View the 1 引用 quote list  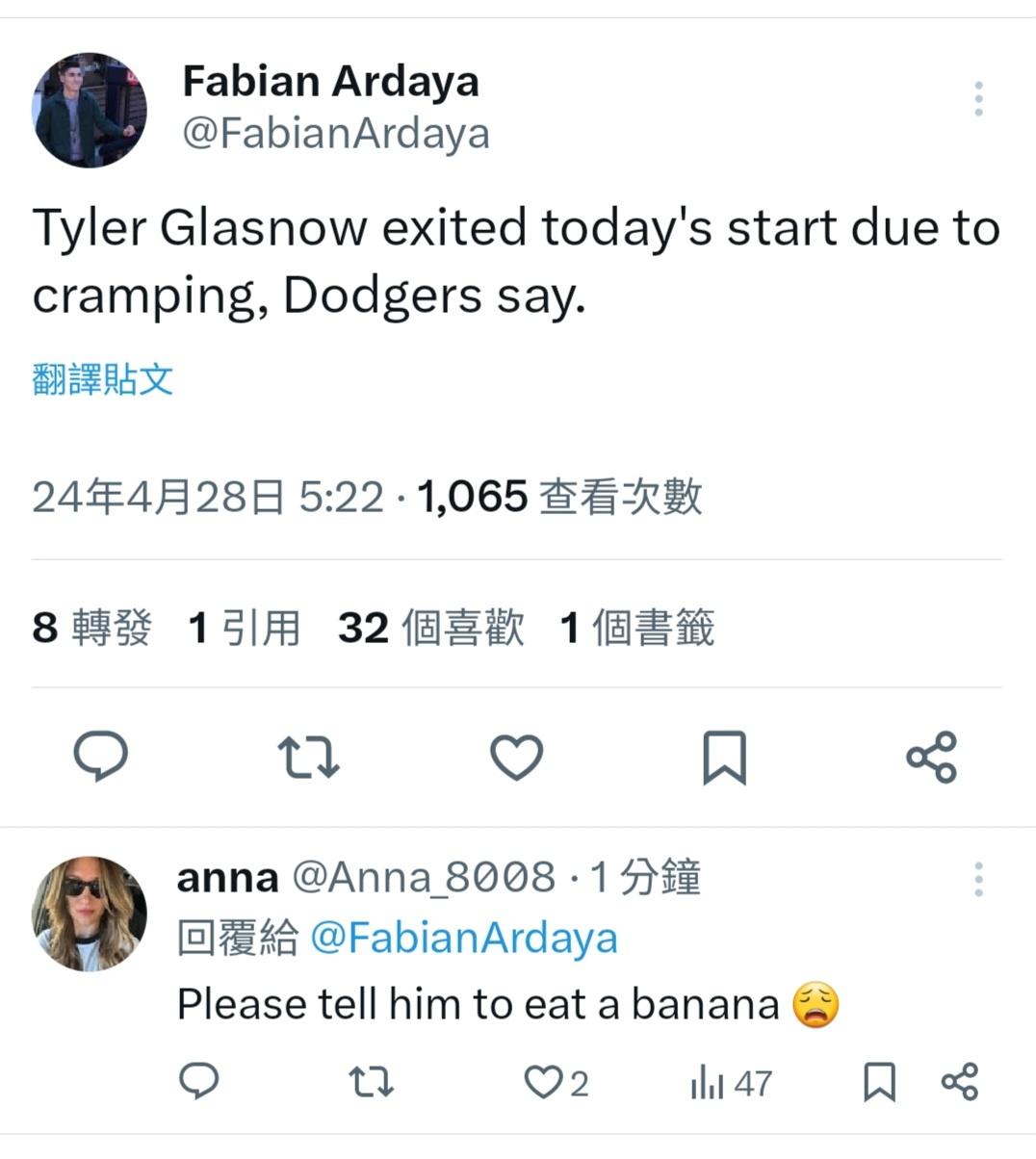(x=245, y=629)
